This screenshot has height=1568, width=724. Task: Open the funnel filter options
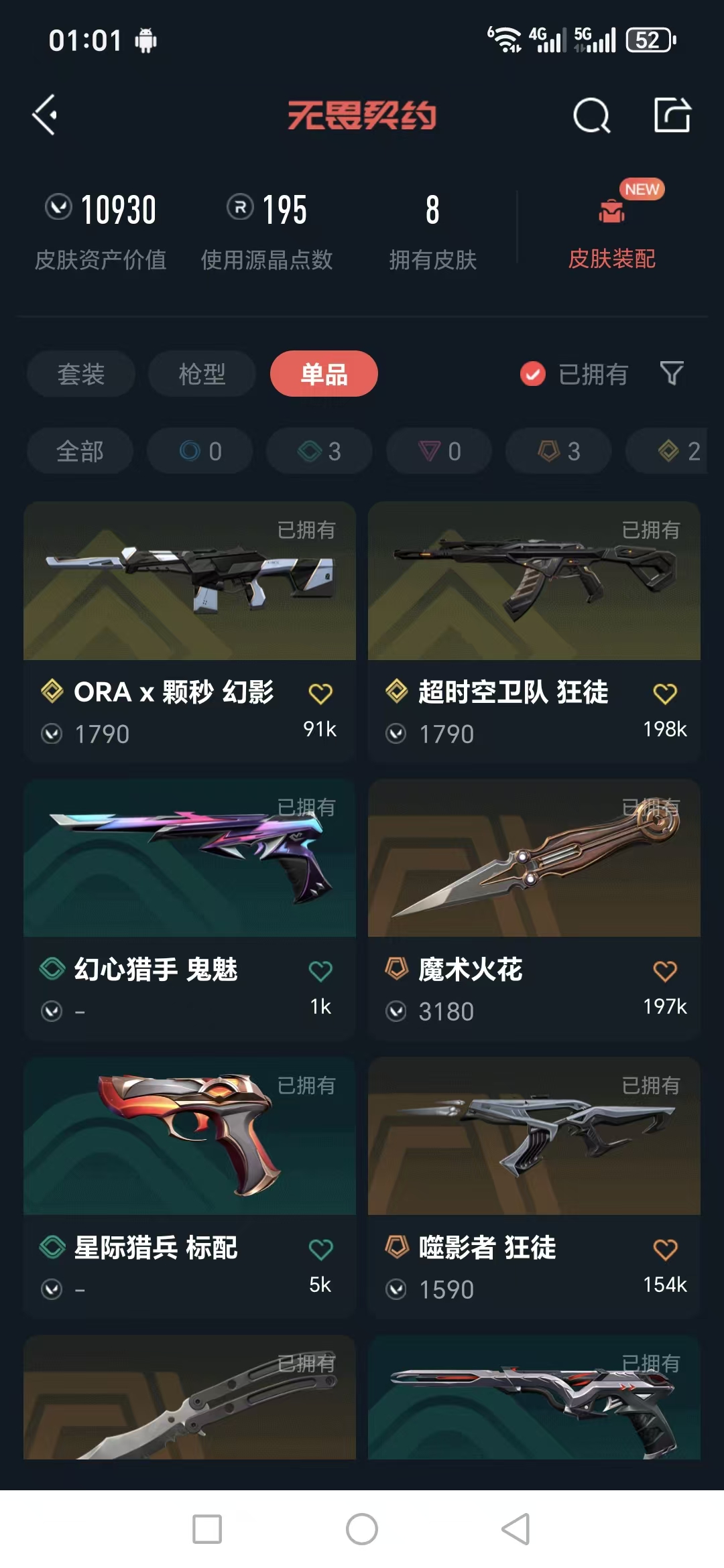[672, 373]
